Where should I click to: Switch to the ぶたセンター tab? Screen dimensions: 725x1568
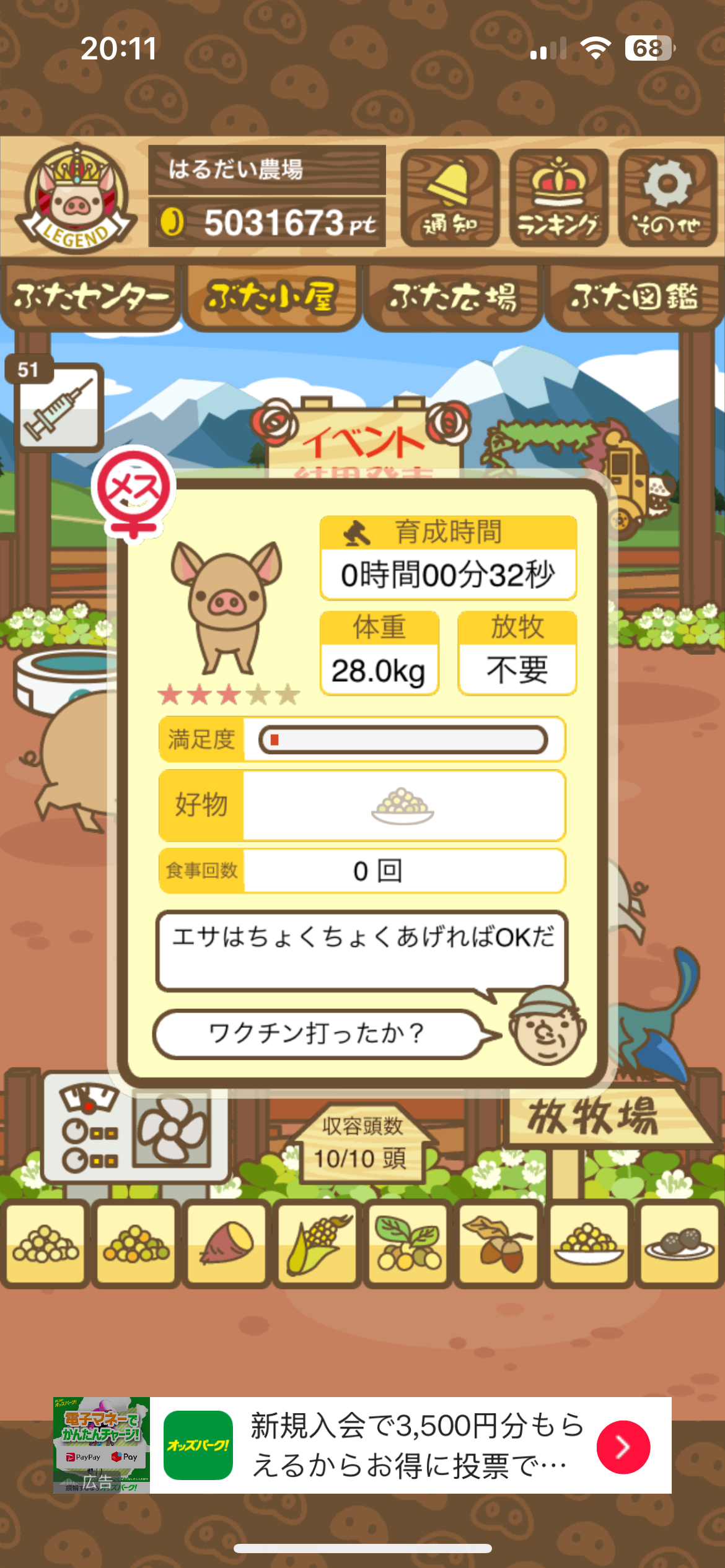(90, 297)
